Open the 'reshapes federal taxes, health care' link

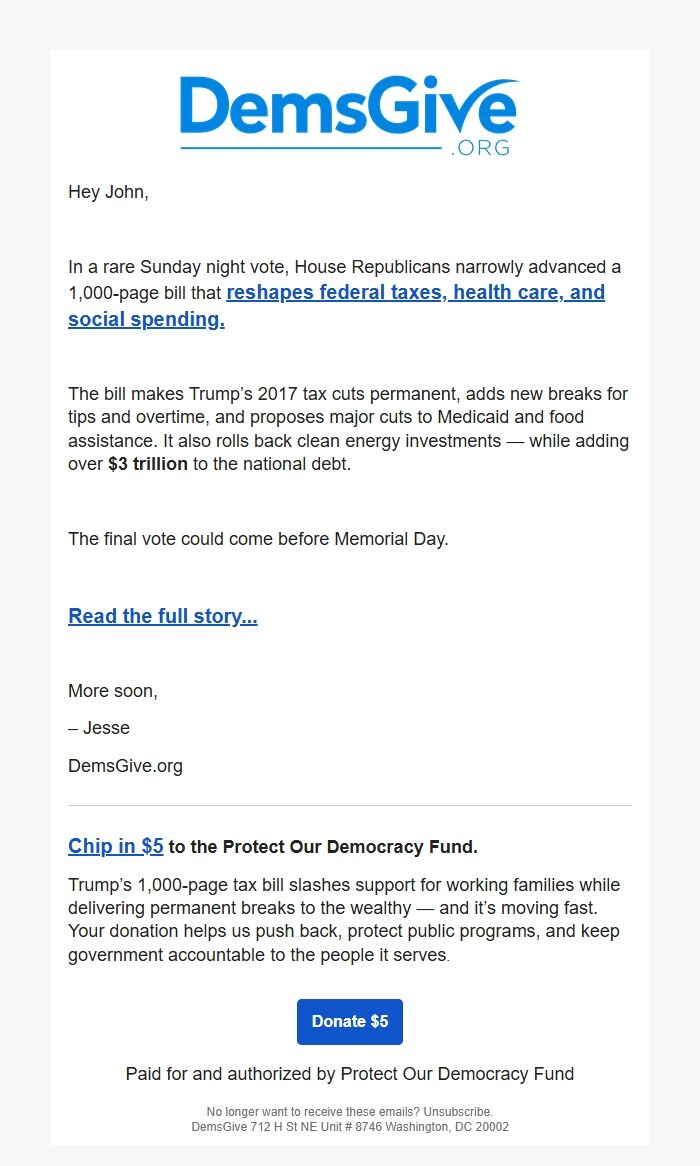pos(415,293)
